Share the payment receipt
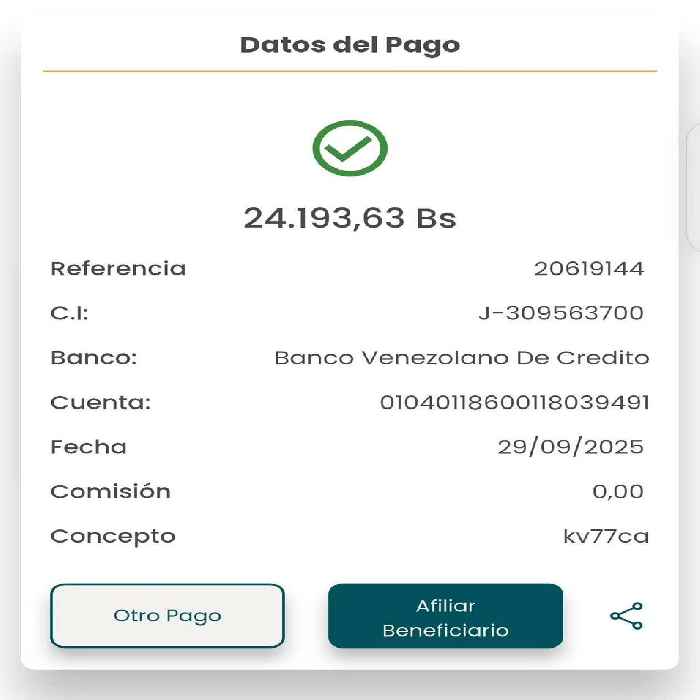This screenshot has width=700, height=700. click(x=626, y=616)
